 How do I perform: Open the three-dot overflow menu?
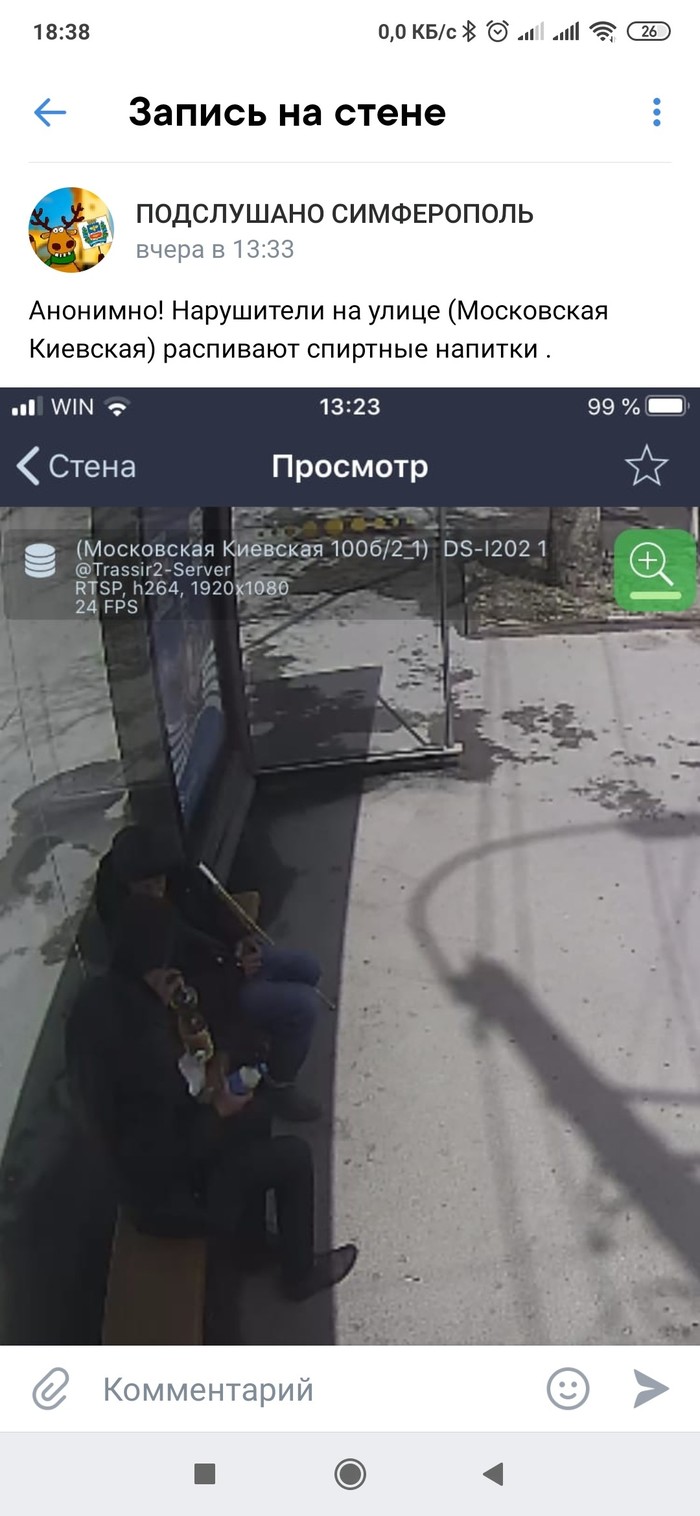tap(656, 112)
